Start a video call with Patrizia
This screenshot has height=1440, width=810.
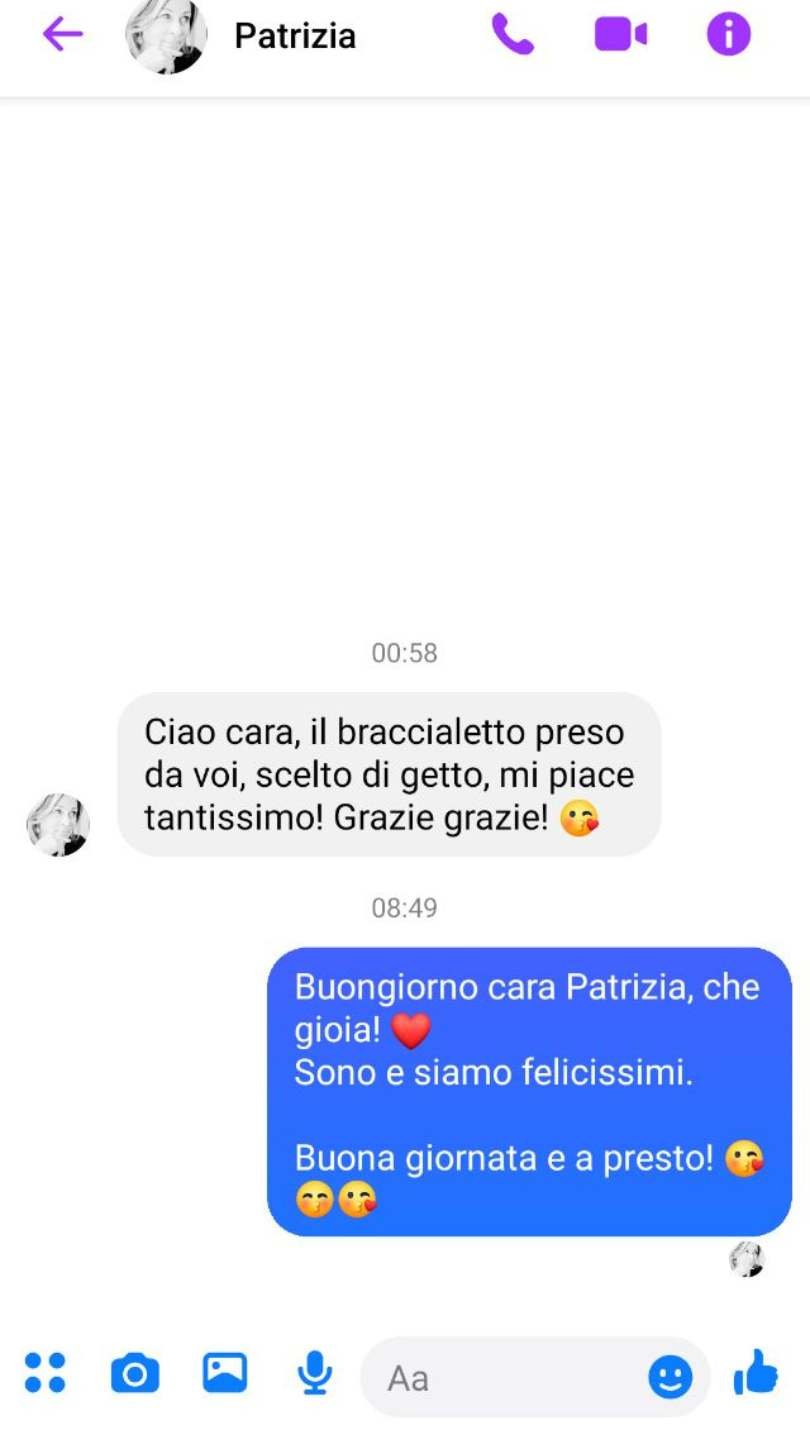[621, 36]
